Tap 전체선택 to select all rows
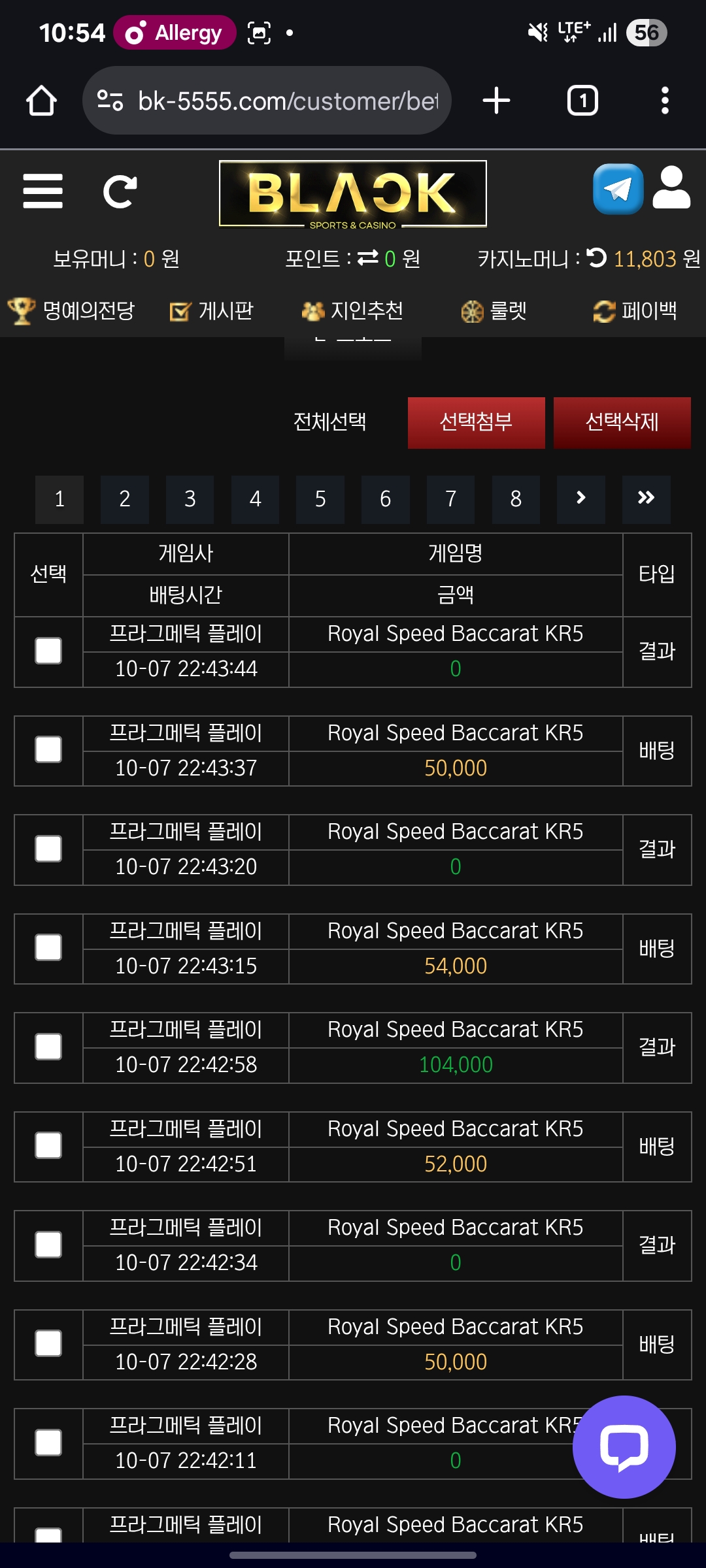The height and width of the screenshot is (1568, 706). [329, 422]
